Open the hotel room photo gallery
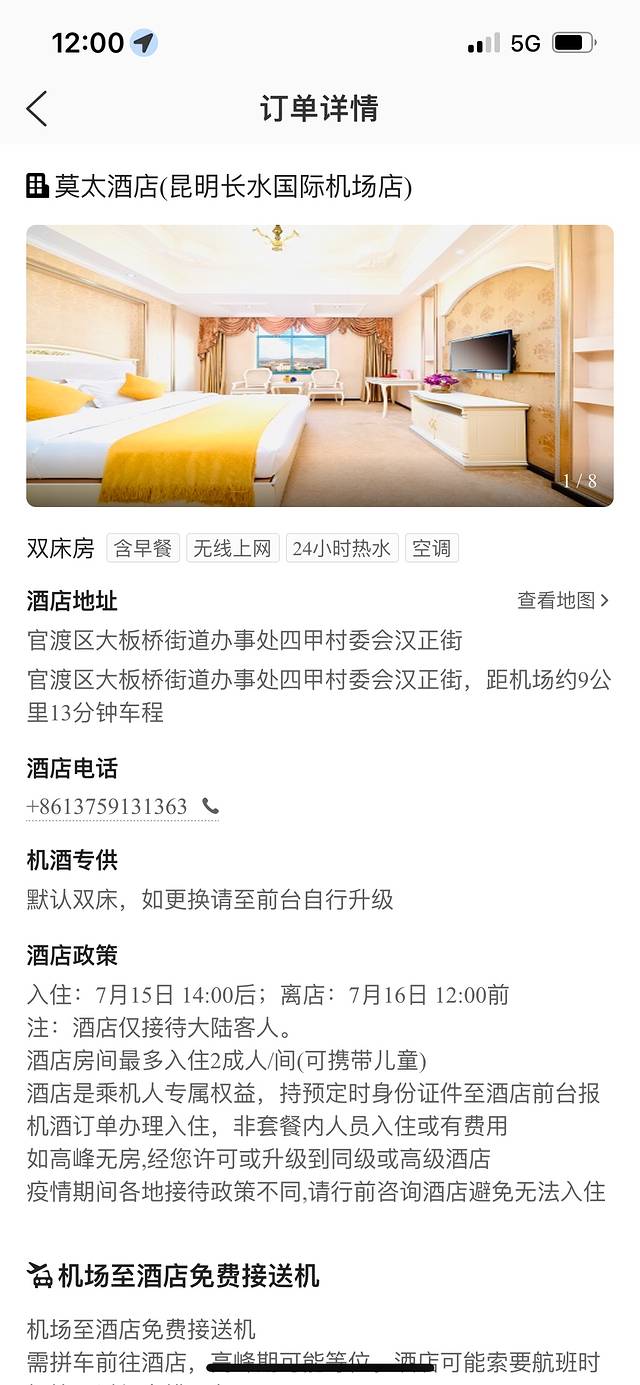 (319, 365)
